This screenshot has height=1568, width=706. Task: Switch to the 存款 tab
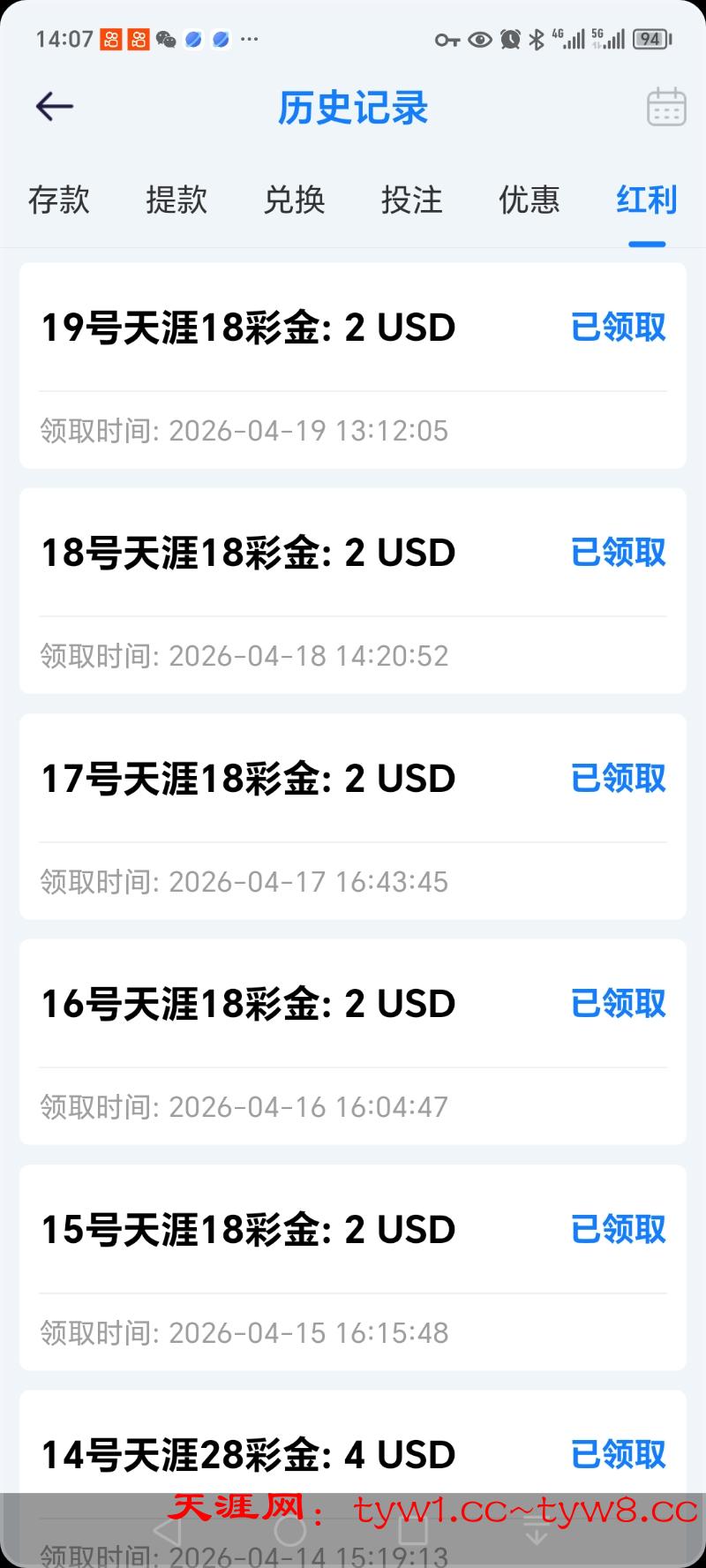(59, 200)
